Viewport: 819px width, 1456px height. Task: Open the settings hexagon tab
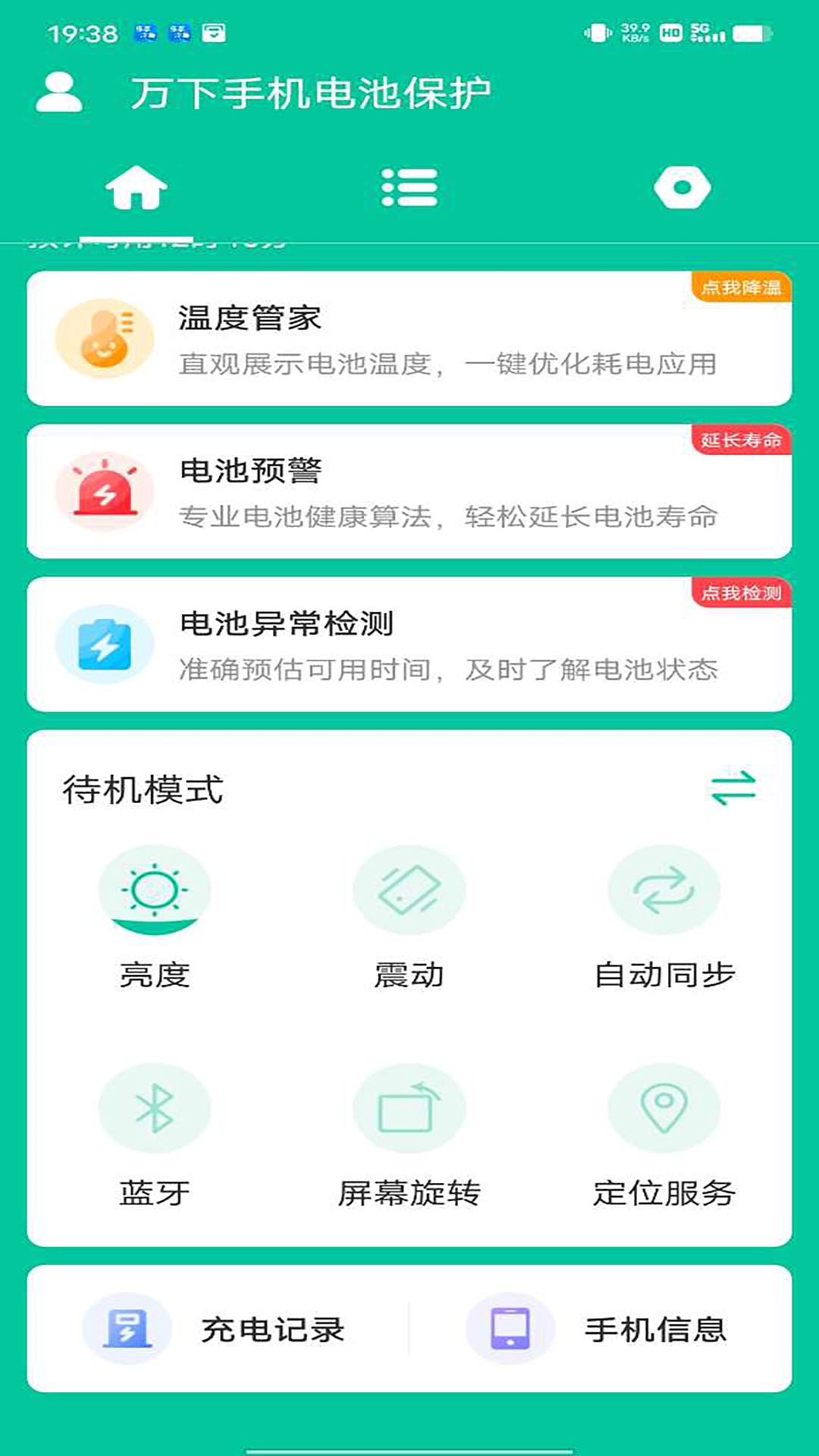(682, 187)
